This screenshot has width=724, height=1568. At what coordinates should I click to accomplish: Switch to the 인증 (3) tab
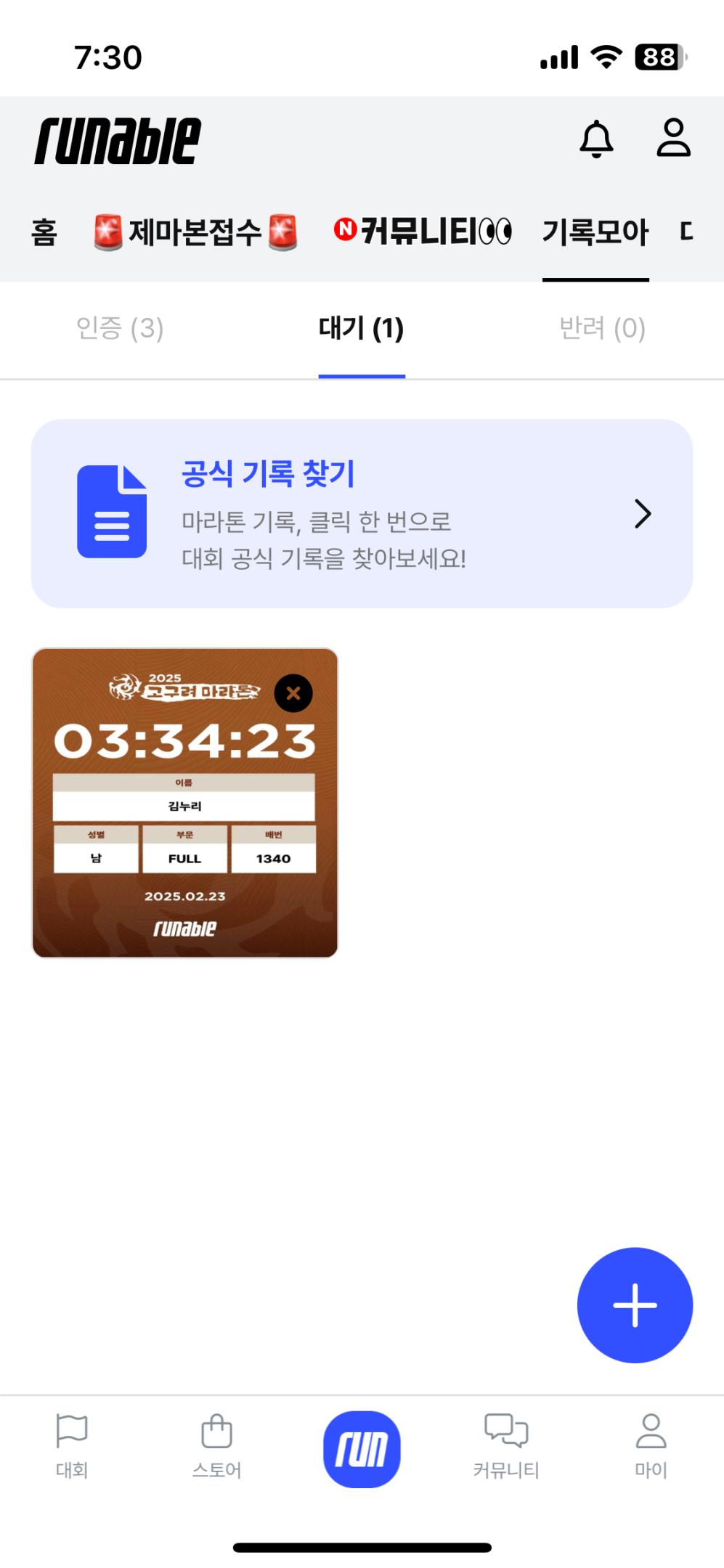point(120,328)
